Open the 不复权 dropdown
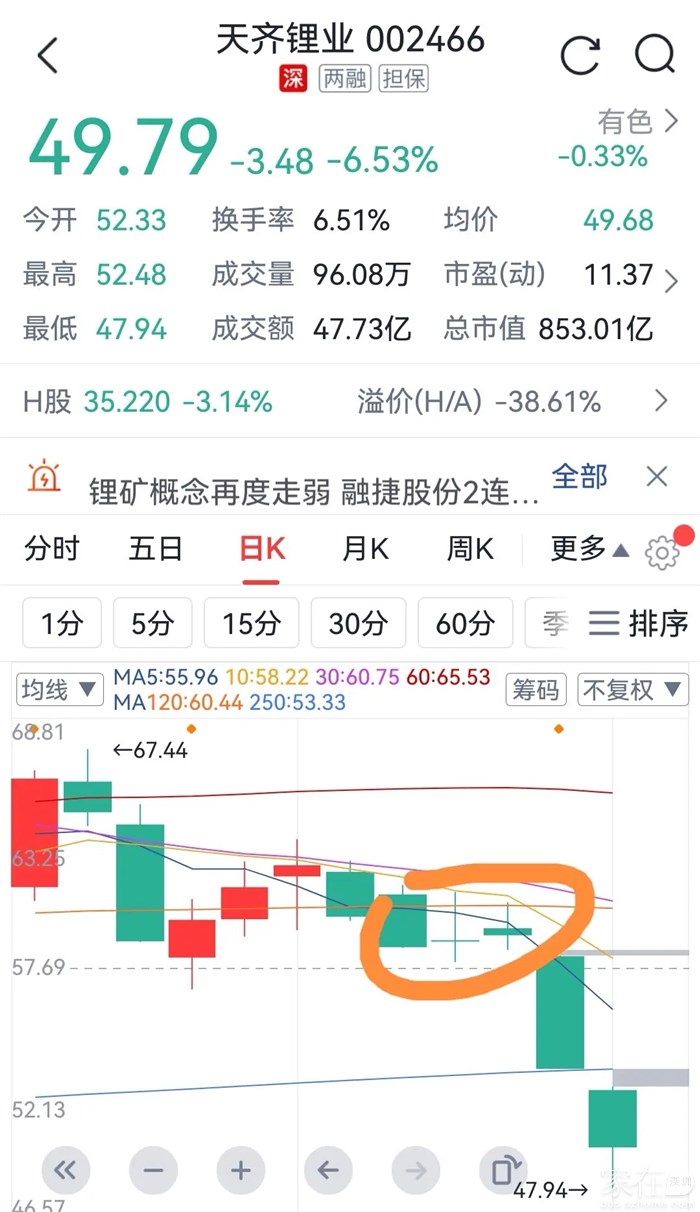700x1212 pixels. pyautogui.click(x=633, y=689)
